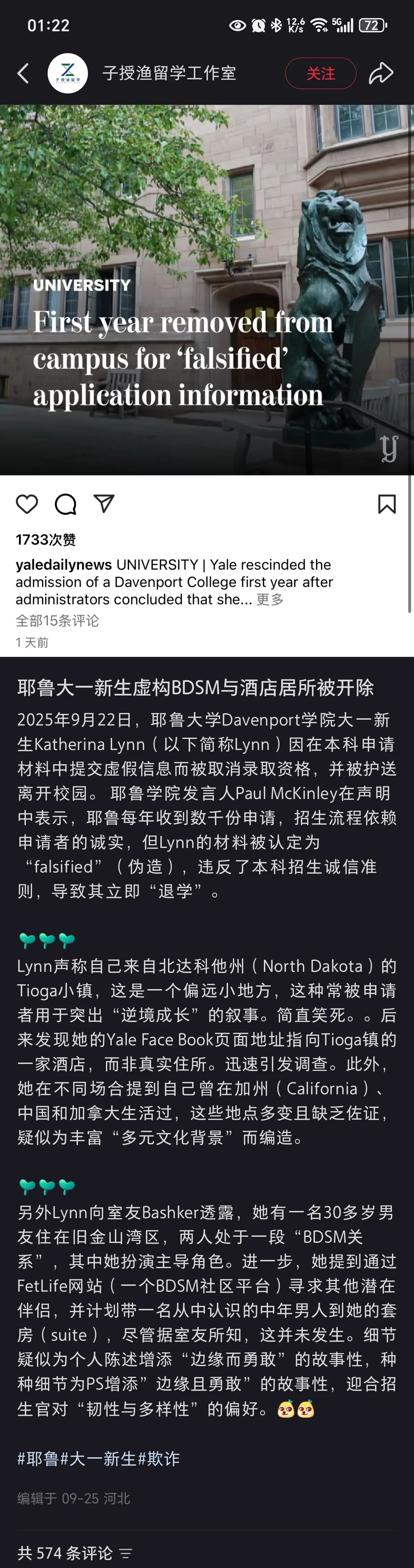Change comment sorting beside 共 574 条评论

click(126, 1554)
